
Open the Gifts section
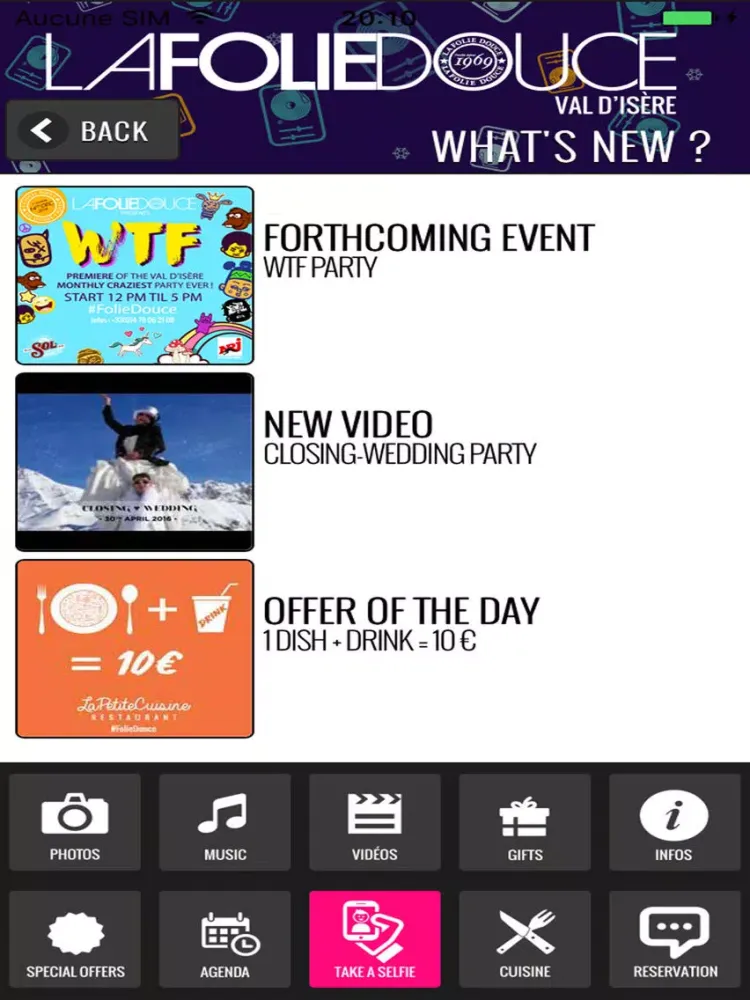pos(525,822)
